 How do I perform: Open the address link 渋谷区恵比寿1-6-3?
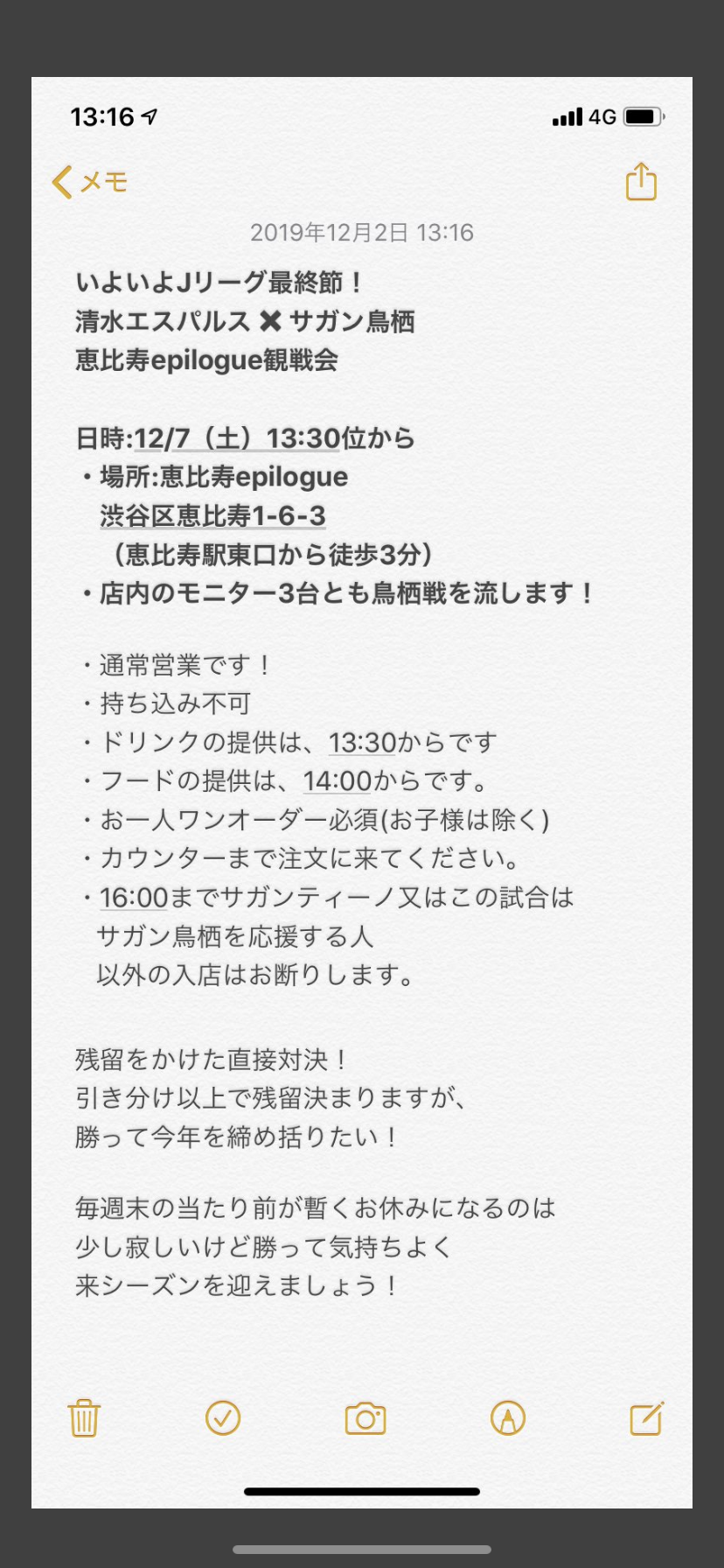(x=212, y=516)
